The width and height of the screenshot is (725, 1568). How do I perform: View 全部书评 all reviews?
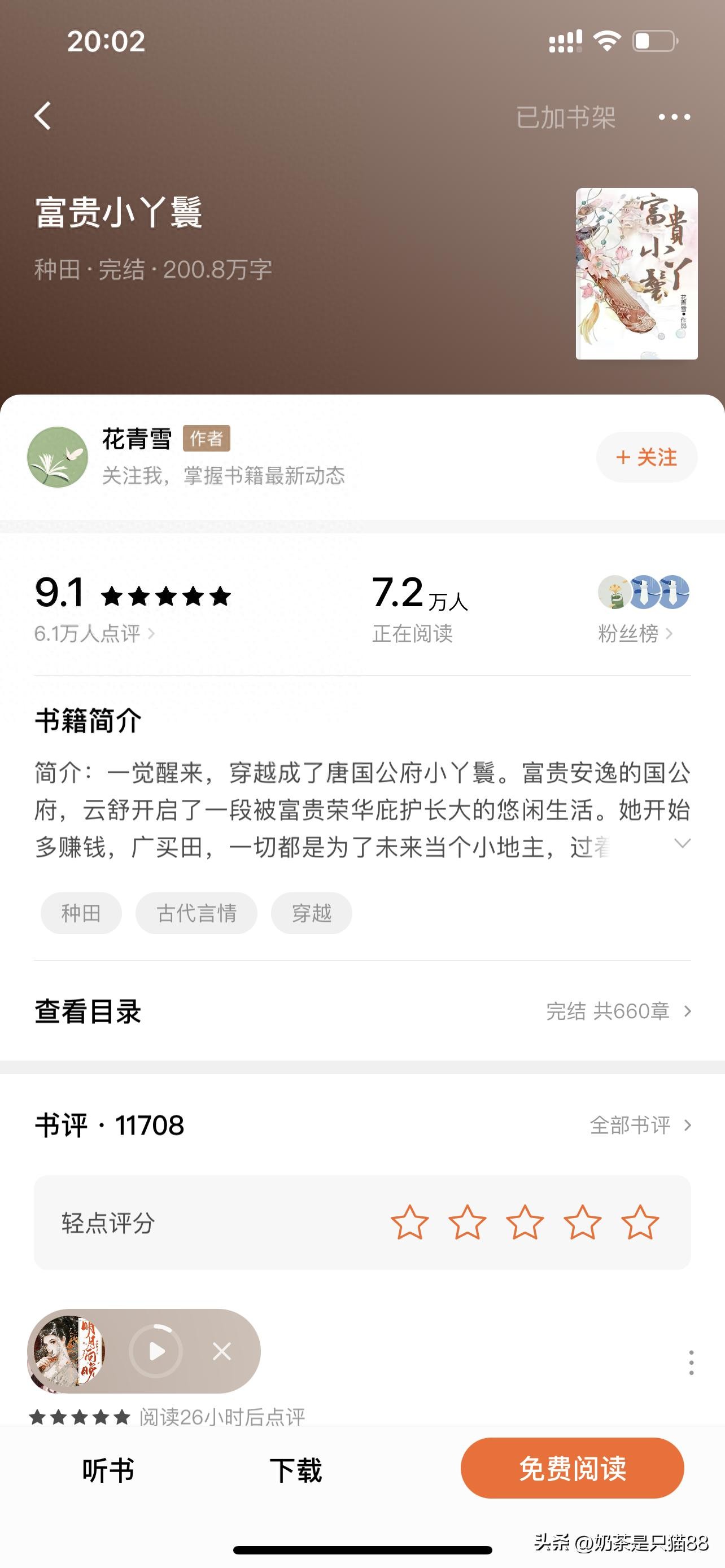point(640,1125)
